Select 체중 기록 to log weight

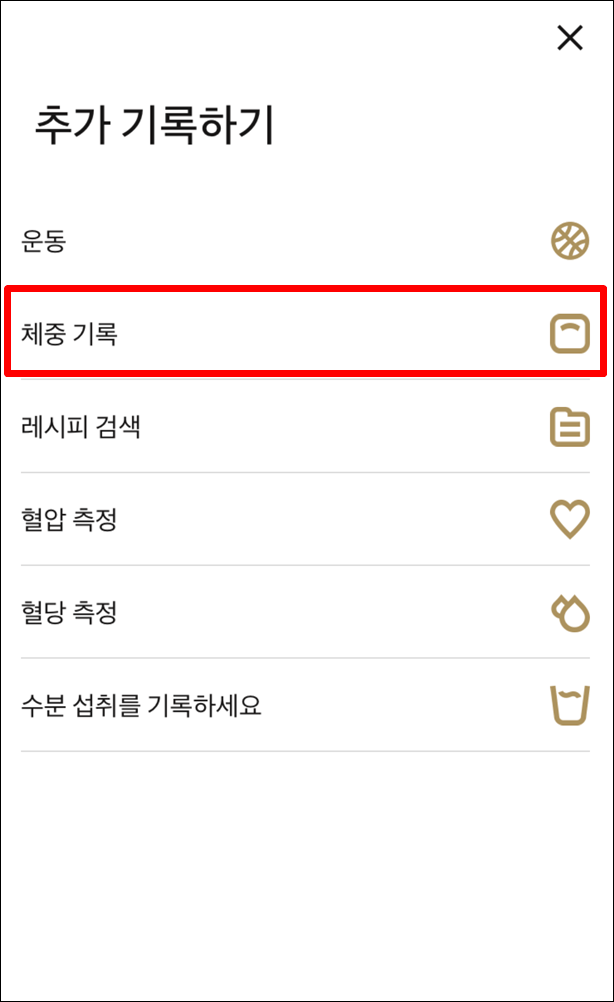point(305,333)
